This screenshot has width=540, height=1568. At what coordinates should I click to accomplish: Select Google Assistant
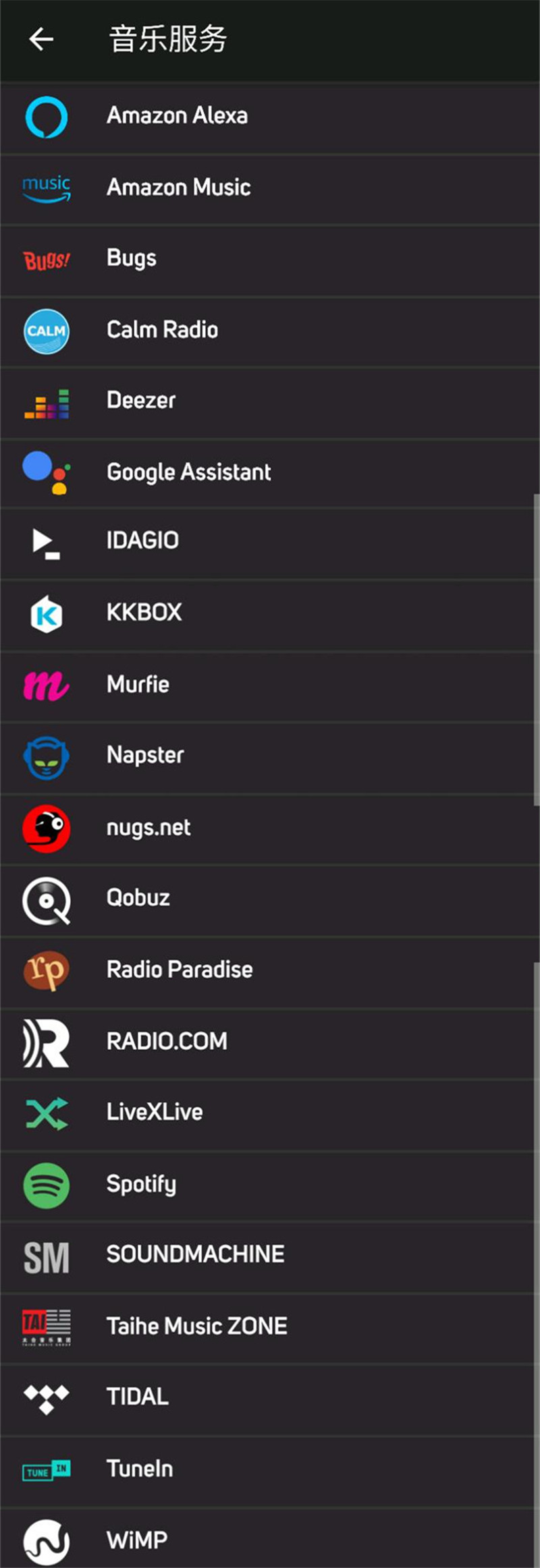(x=188, y=472)
